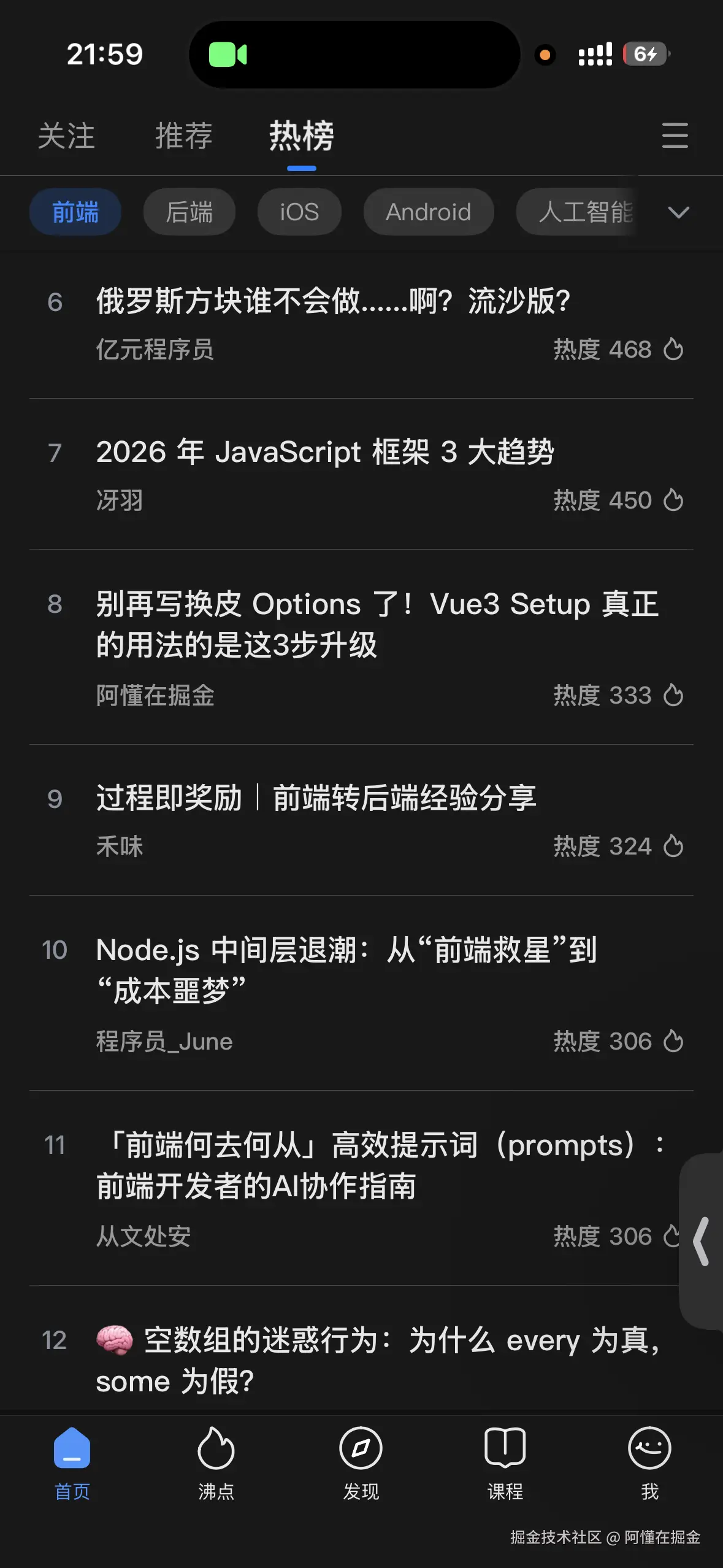
Task: Enable the Android category filter
Action: click(428, 212)
